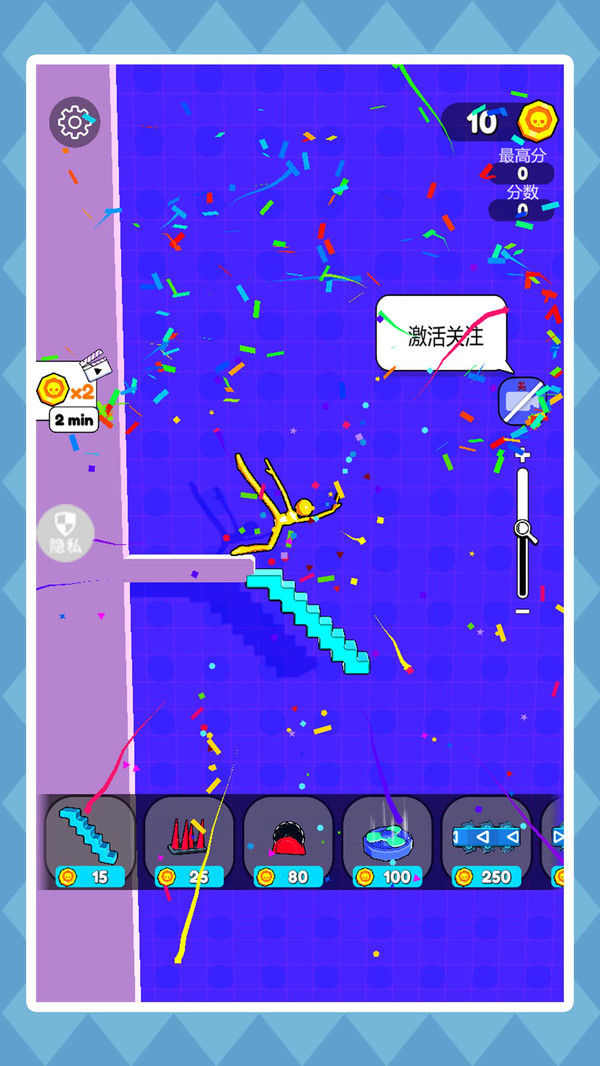
Task: Zoom in with the plus sign
Action: click(522, 457)
